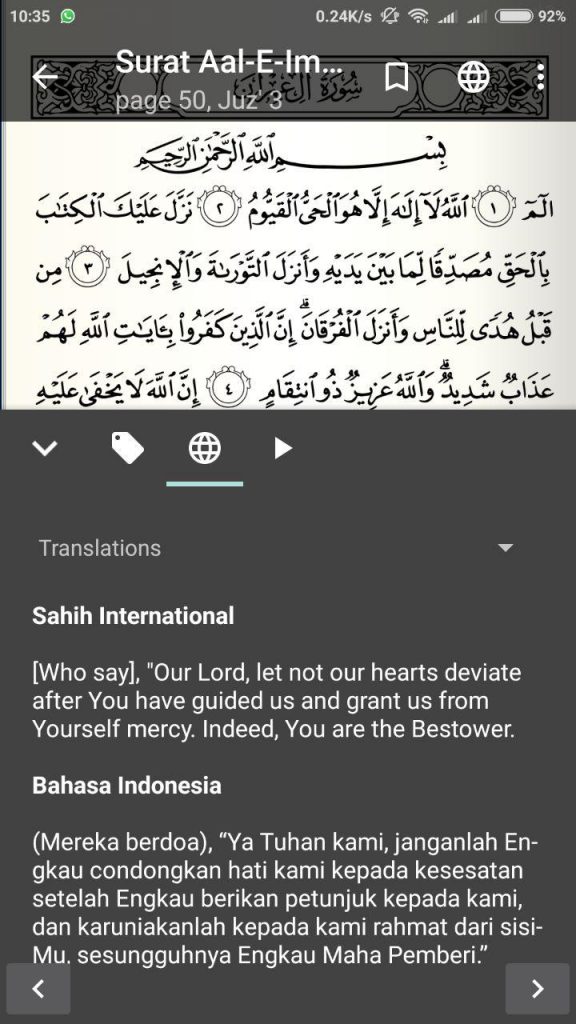Collapse the panel with the down chevron

click(x=45, y=448)
